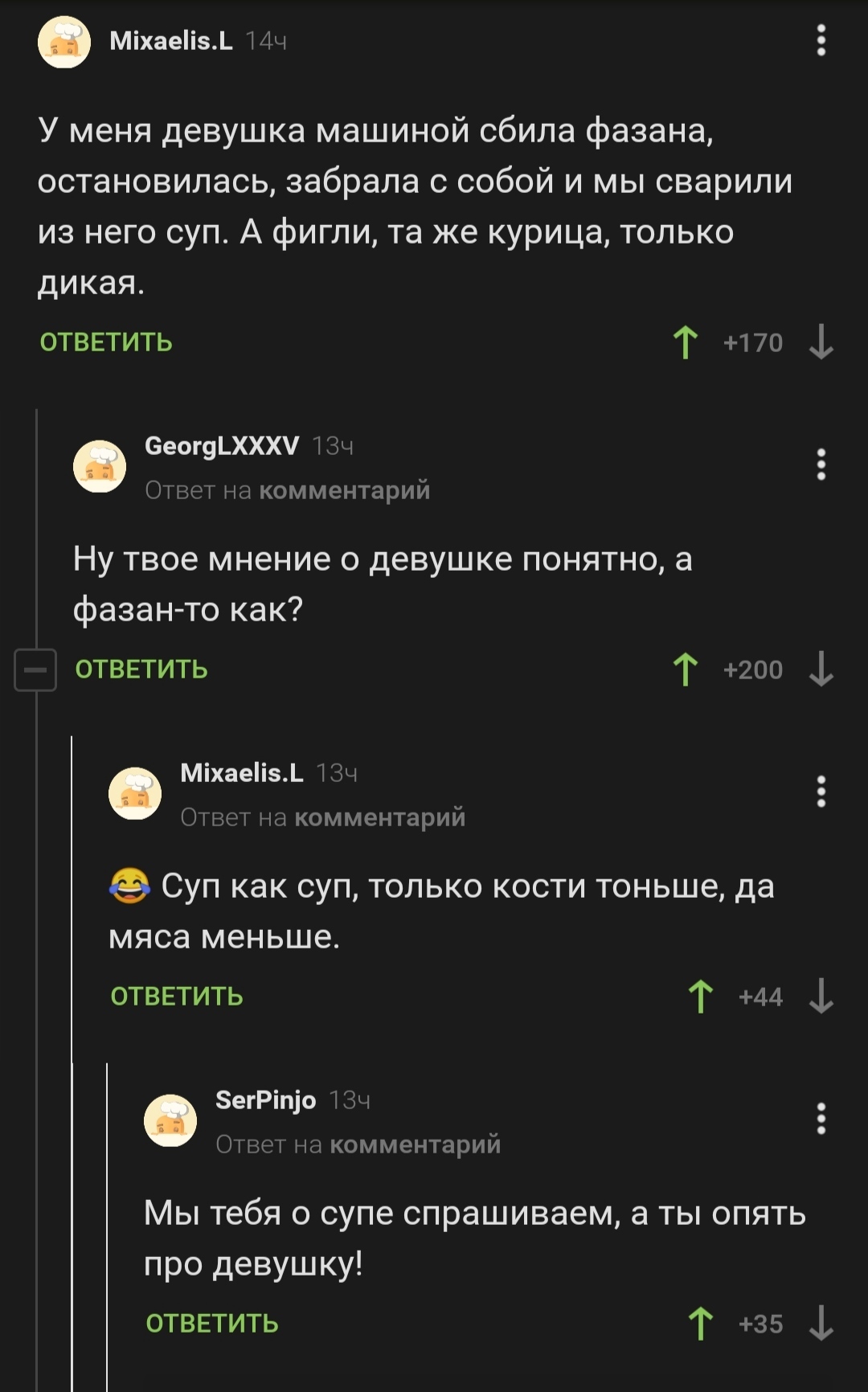Upvote SerPinjo's comment rated +35
The width and height of the screenshot is (868, 1392).
tap(700, 1324)
